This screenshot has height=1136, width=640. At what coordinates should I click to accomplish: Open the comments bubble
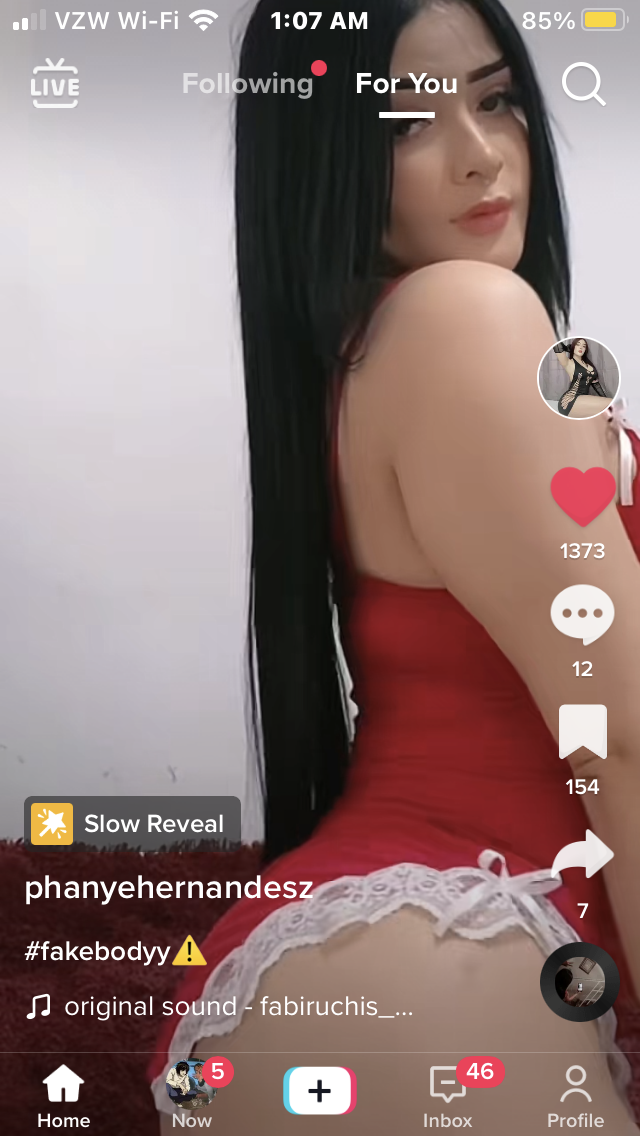[582, 614]
